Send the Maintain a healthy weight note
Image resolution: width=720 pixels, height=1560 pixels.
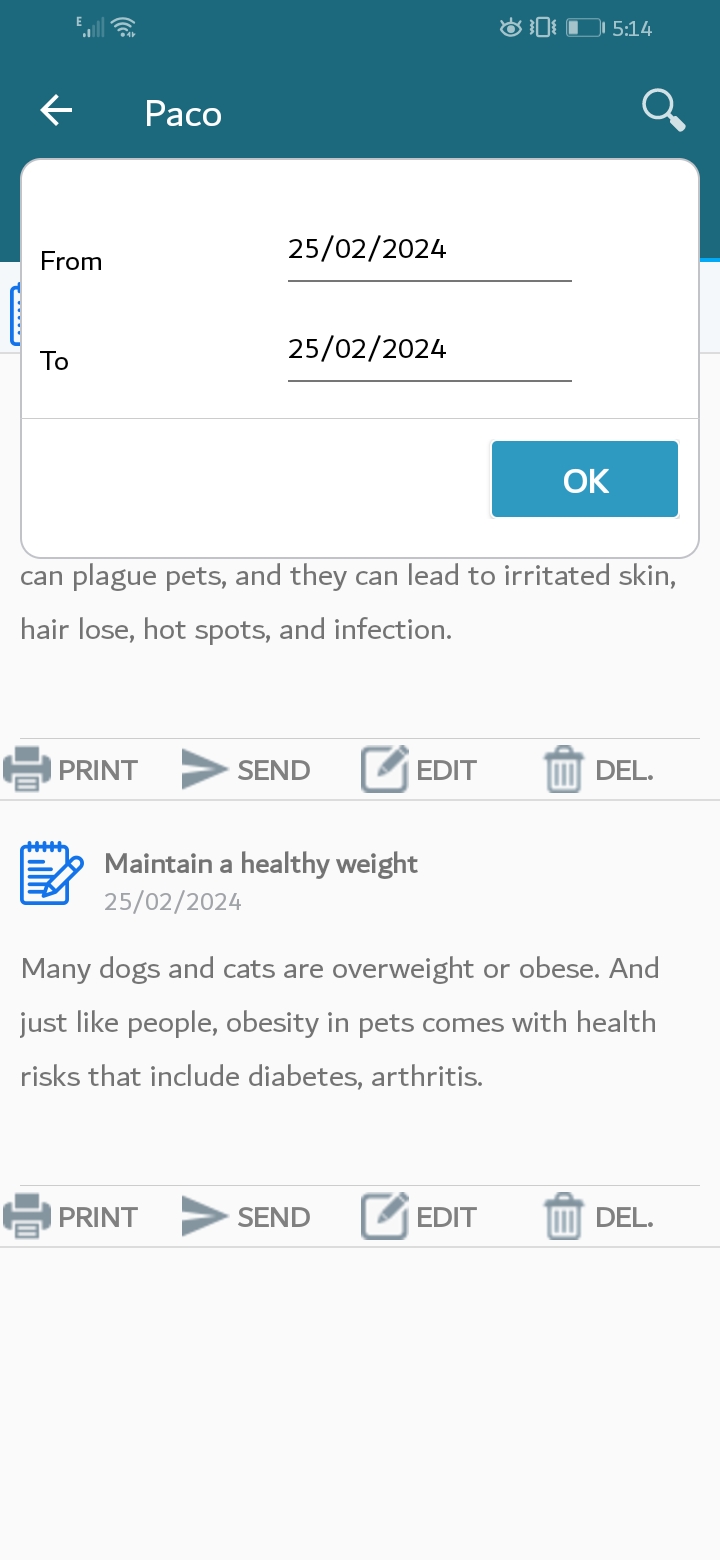(247, 1217)
